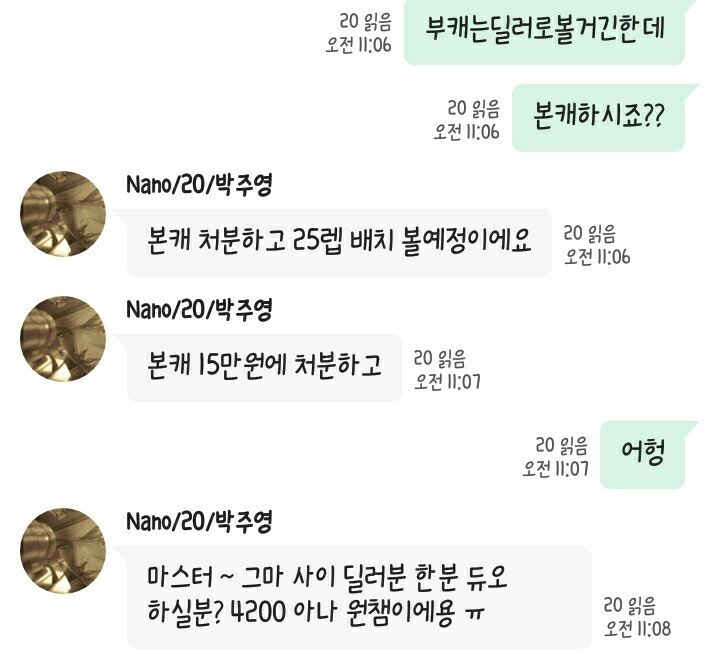Open Nano/20/박주영's profile picture beside the 25렙 배치 message
The height and width of the screenshot is (657, 718).
(x=63, y=213)
